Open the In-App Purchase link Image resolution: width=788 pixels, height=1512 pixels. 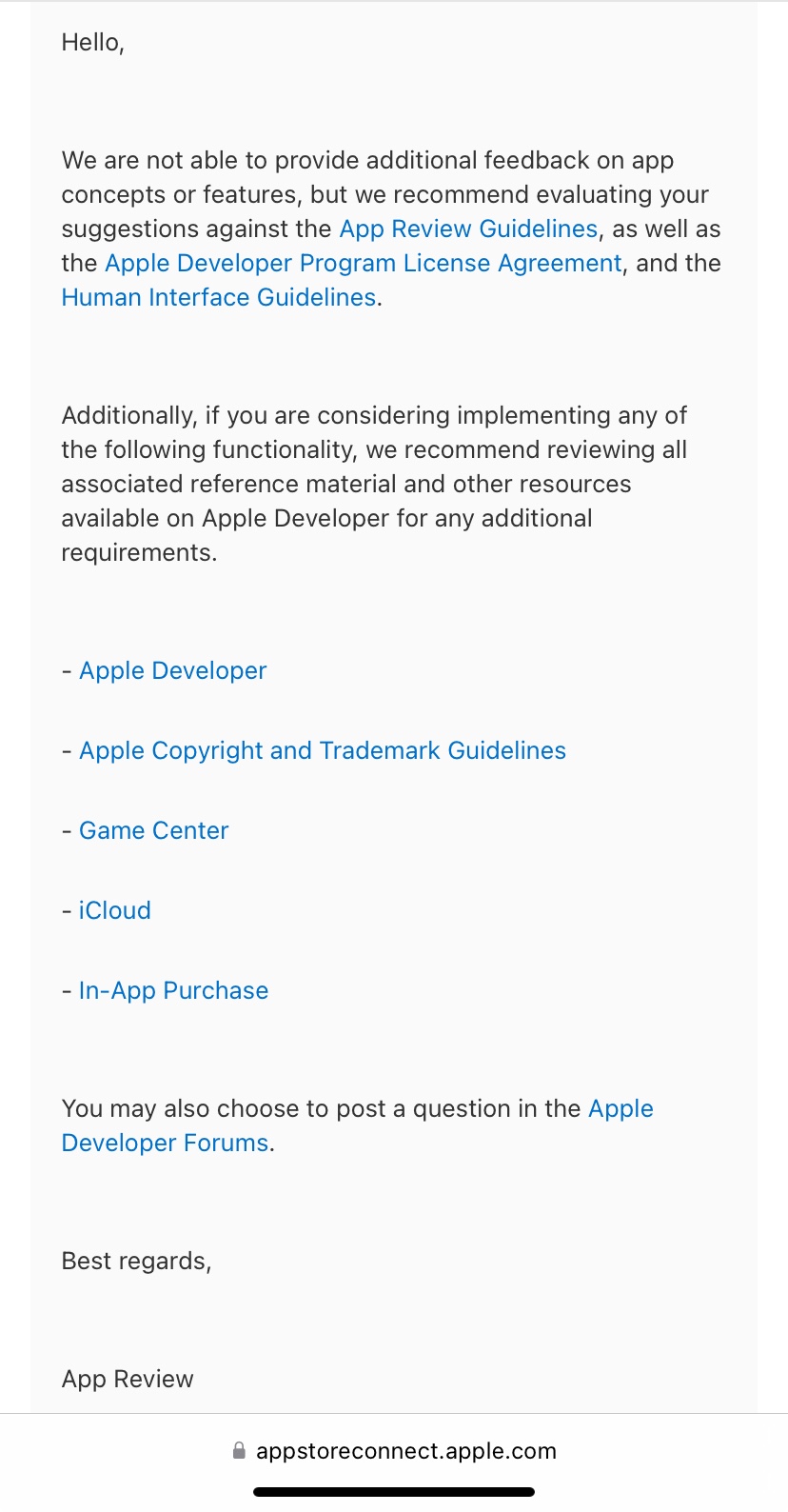[173, 991]
